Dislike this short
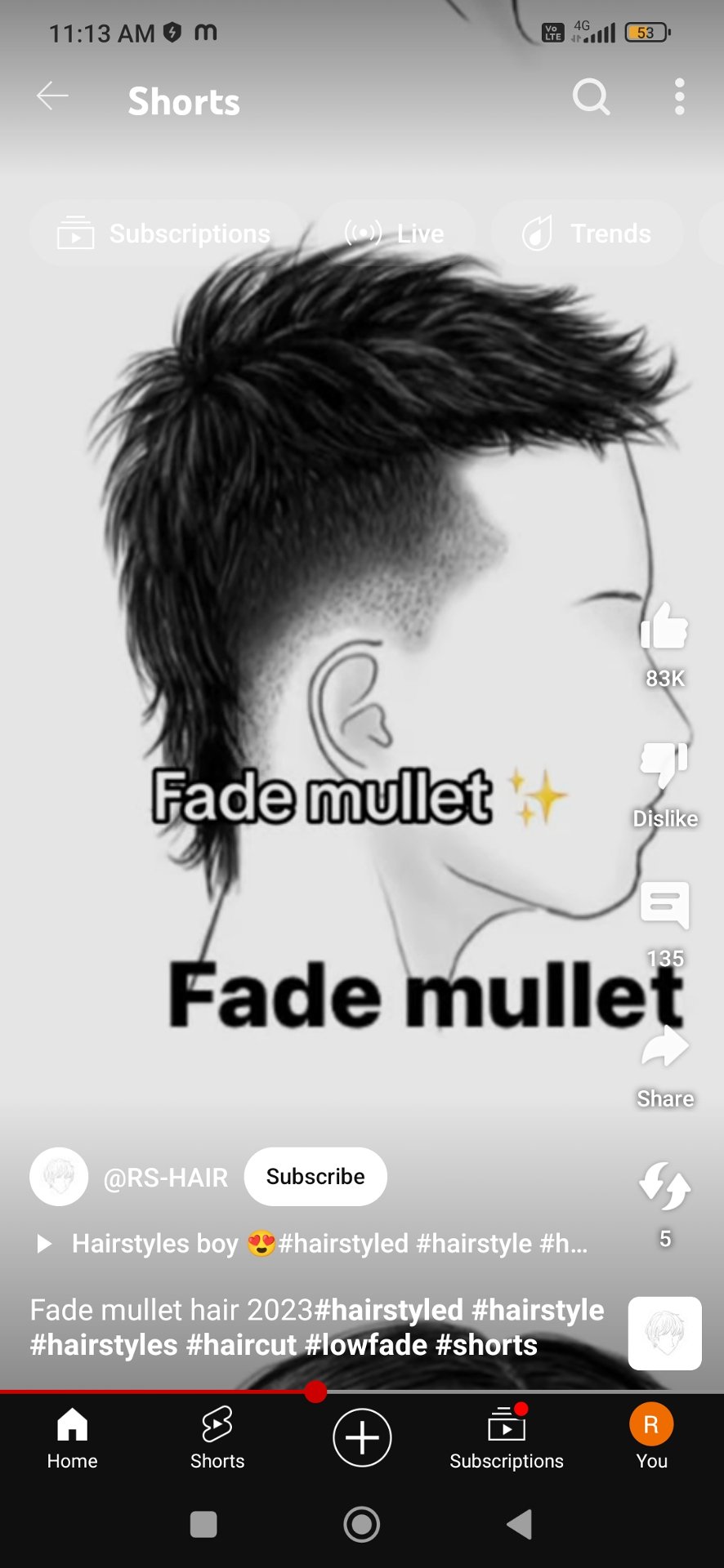 point(664,766)
